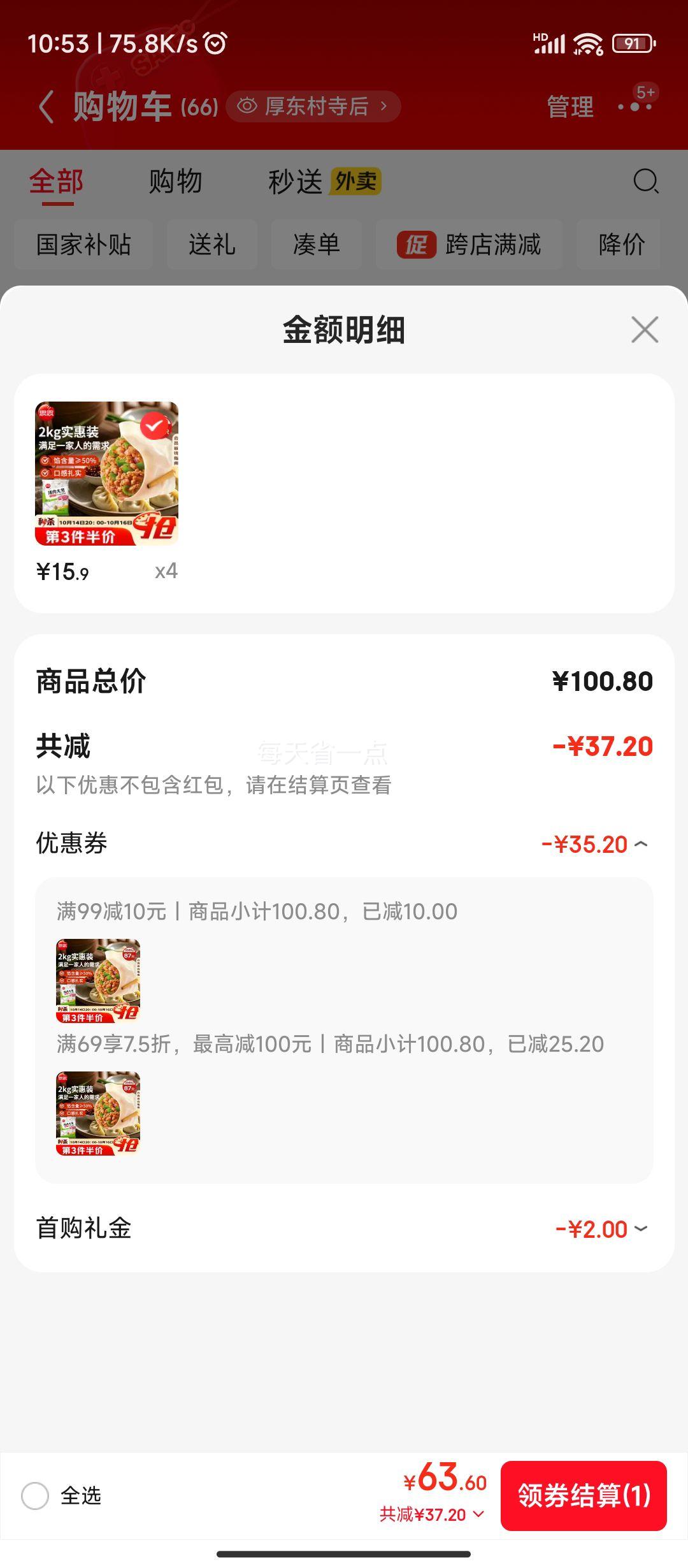Select the 降价 filter chip
The height and width of the screenshot is (1568, 688).
(620, 245)
